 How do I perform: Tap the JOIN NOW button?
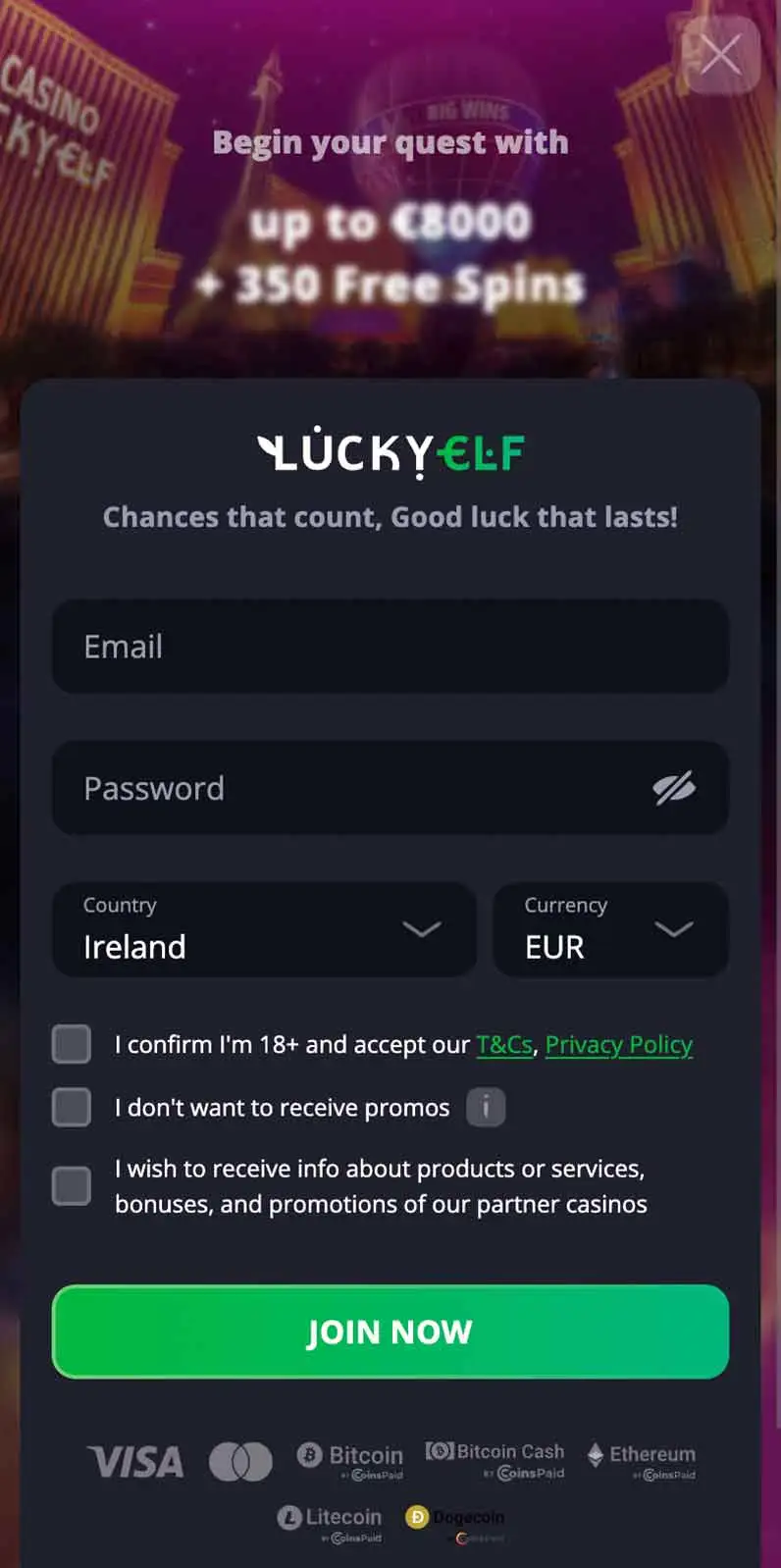click(x=390, y=1332)
